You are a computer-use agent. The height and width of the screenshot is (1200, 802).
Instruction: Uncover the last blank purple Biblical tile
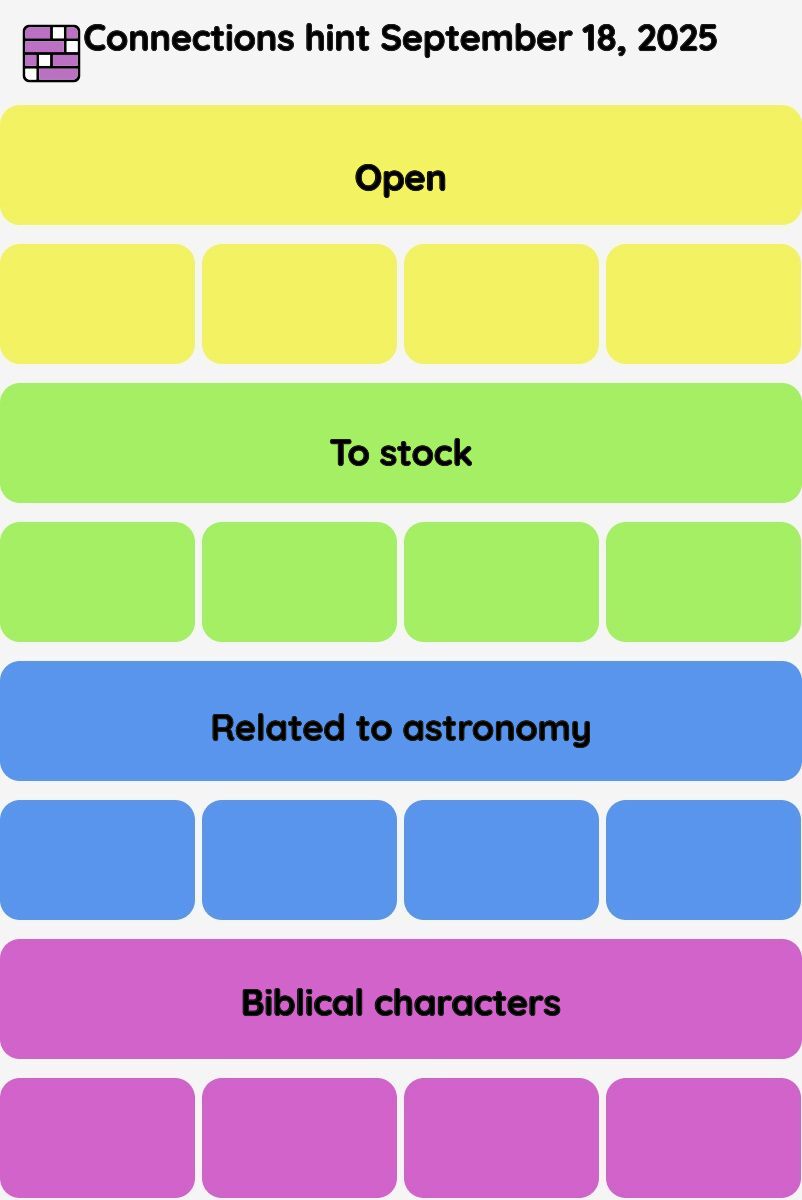click(703, 1138)
